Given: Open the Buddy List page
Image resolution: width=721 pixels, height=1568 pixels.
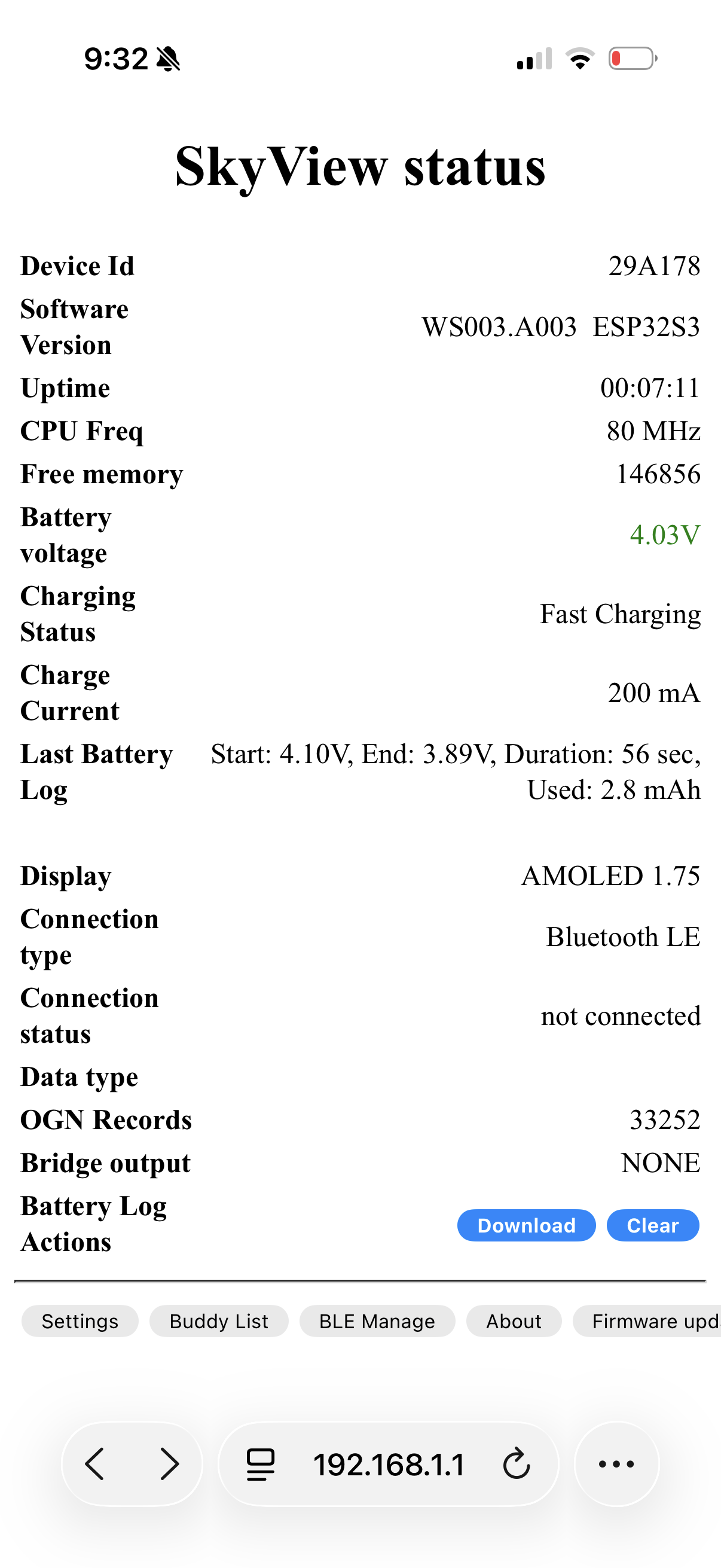Looking at the screenshot, I should (x=218, y=1321).
